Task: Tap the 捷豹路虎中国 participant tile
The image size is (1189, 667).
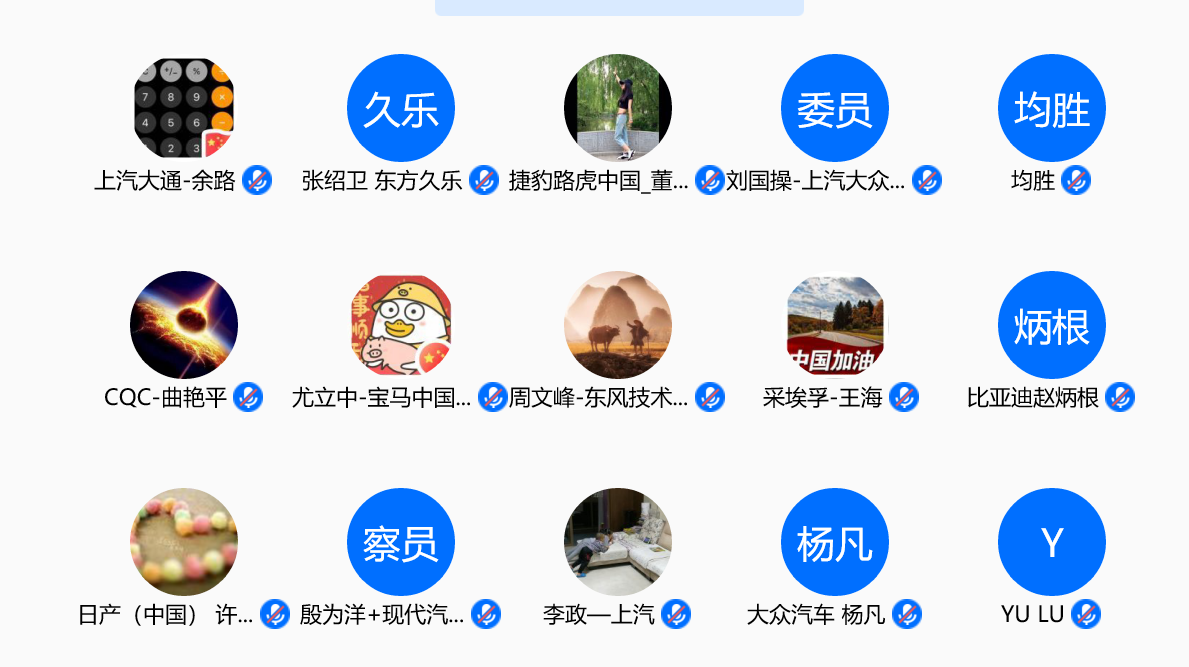Action: 618,108
